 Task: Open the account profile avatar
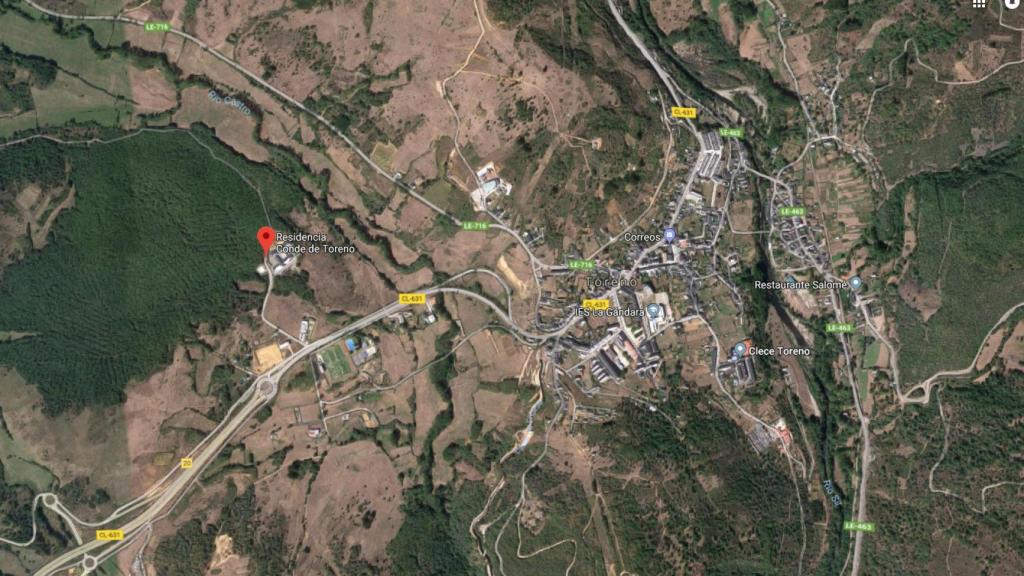coord(1013,3)
